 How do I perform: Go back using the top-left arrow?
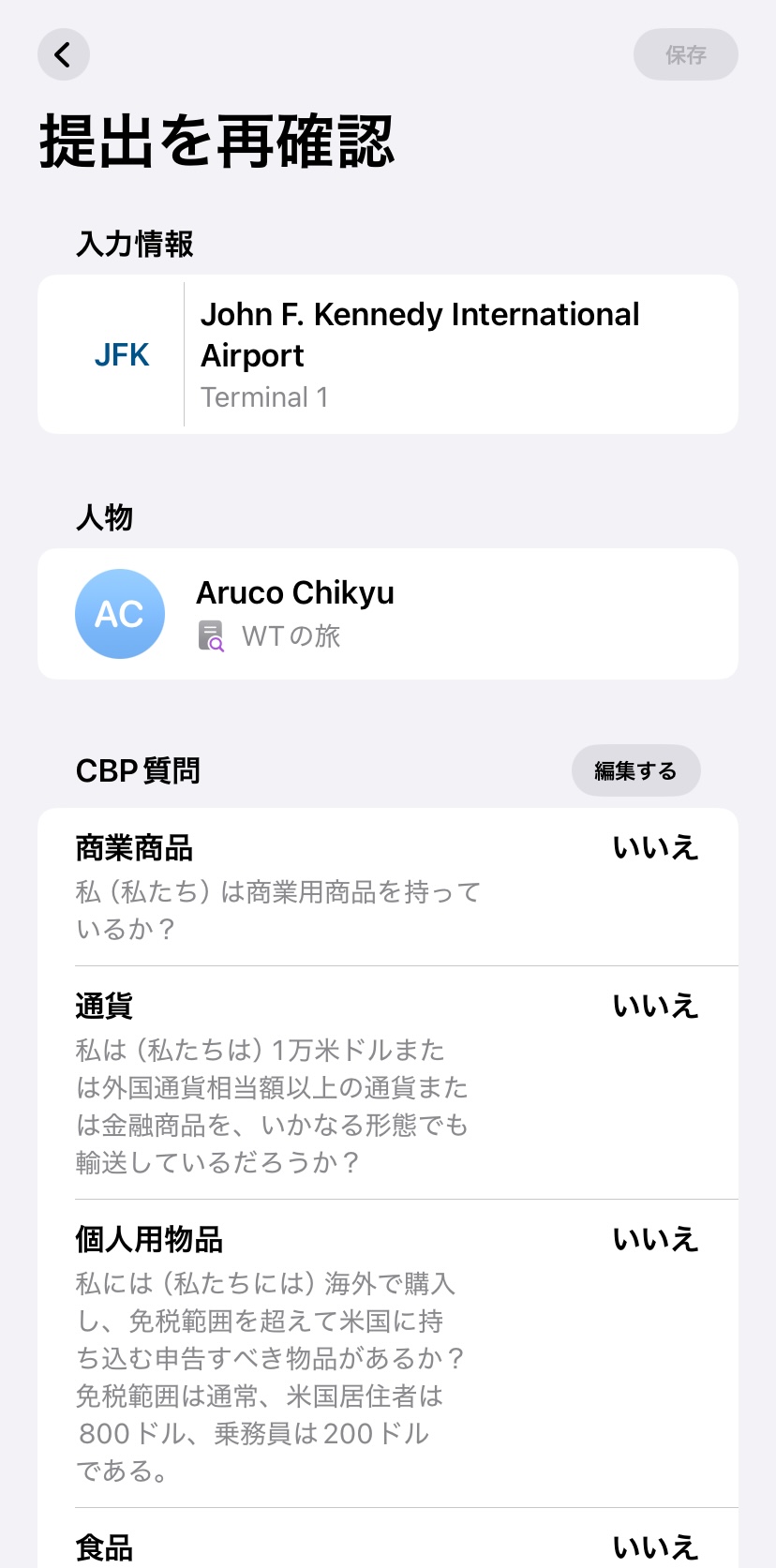[x=64, y=55]
